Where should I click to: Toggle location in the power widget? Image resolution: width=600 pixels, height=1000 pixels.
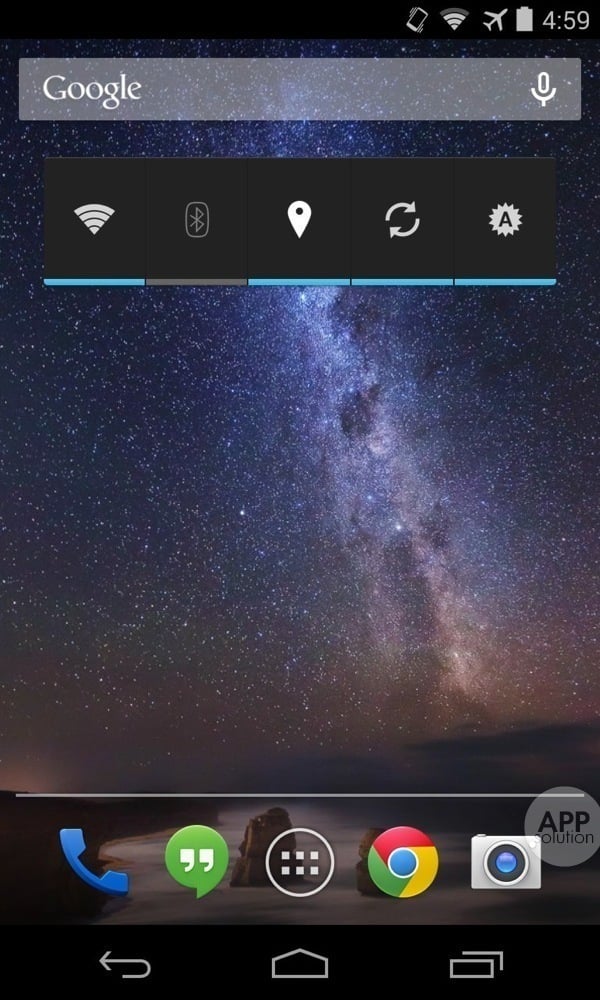[x=299, y=220]
